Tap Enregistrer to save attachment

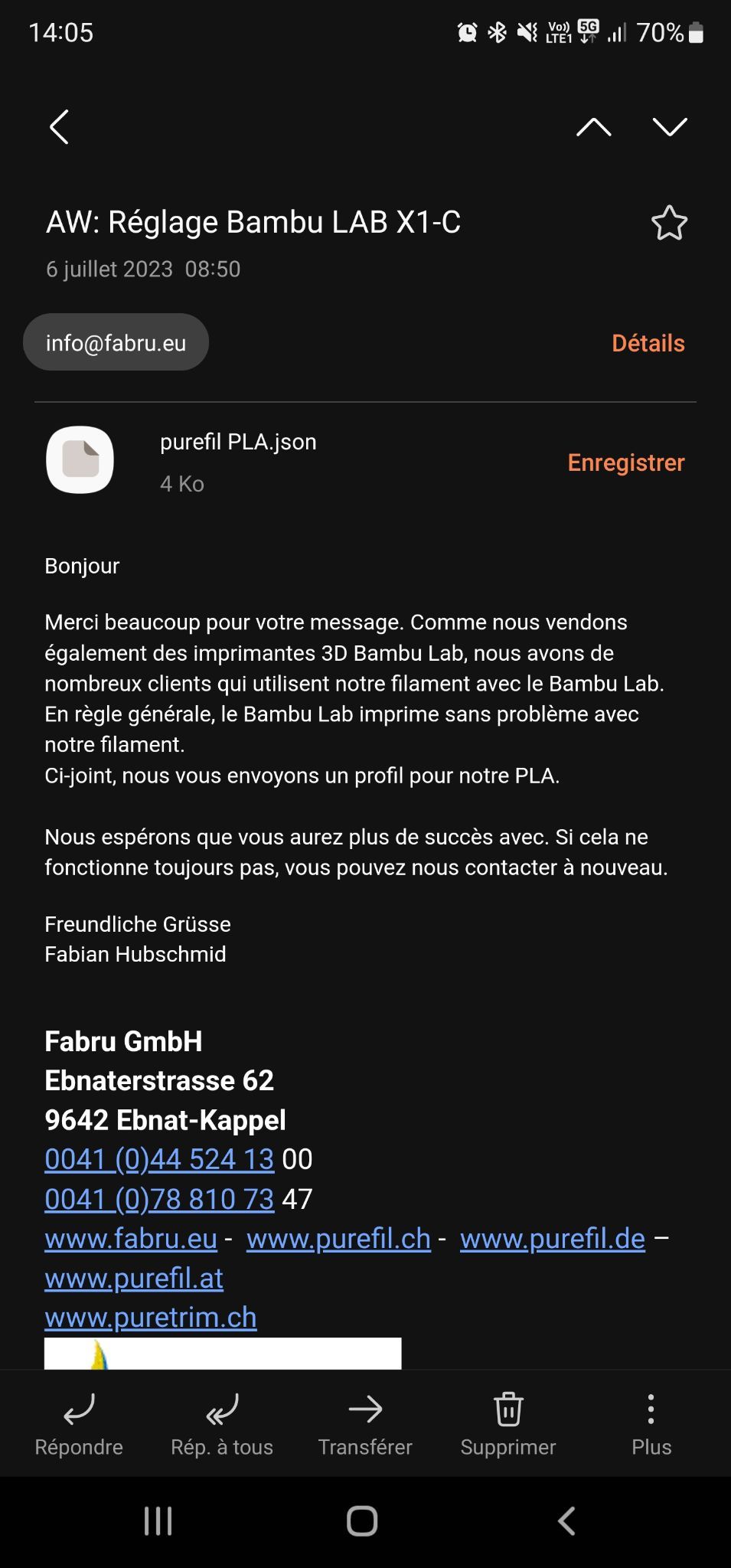pyautogui.click(x=625, y=462)
